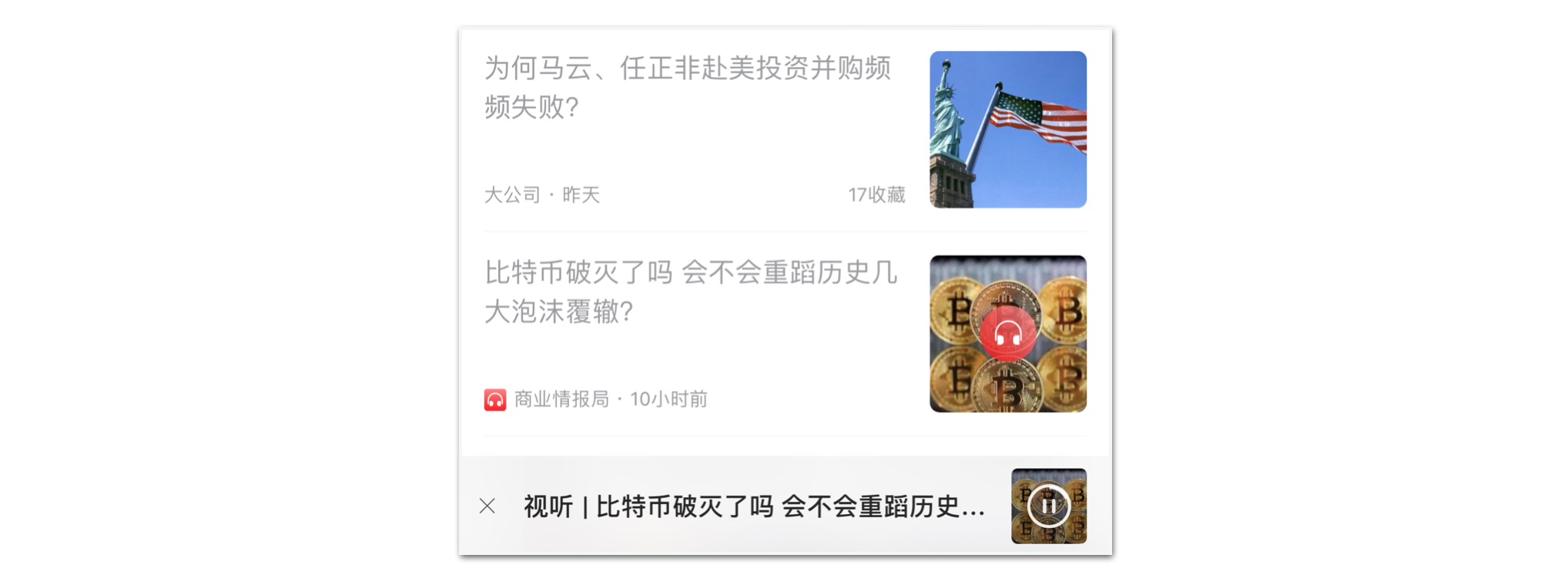Screen dimensions: 1568x575
Task: Close the audio mini player
Action: [x=487, y=506]
